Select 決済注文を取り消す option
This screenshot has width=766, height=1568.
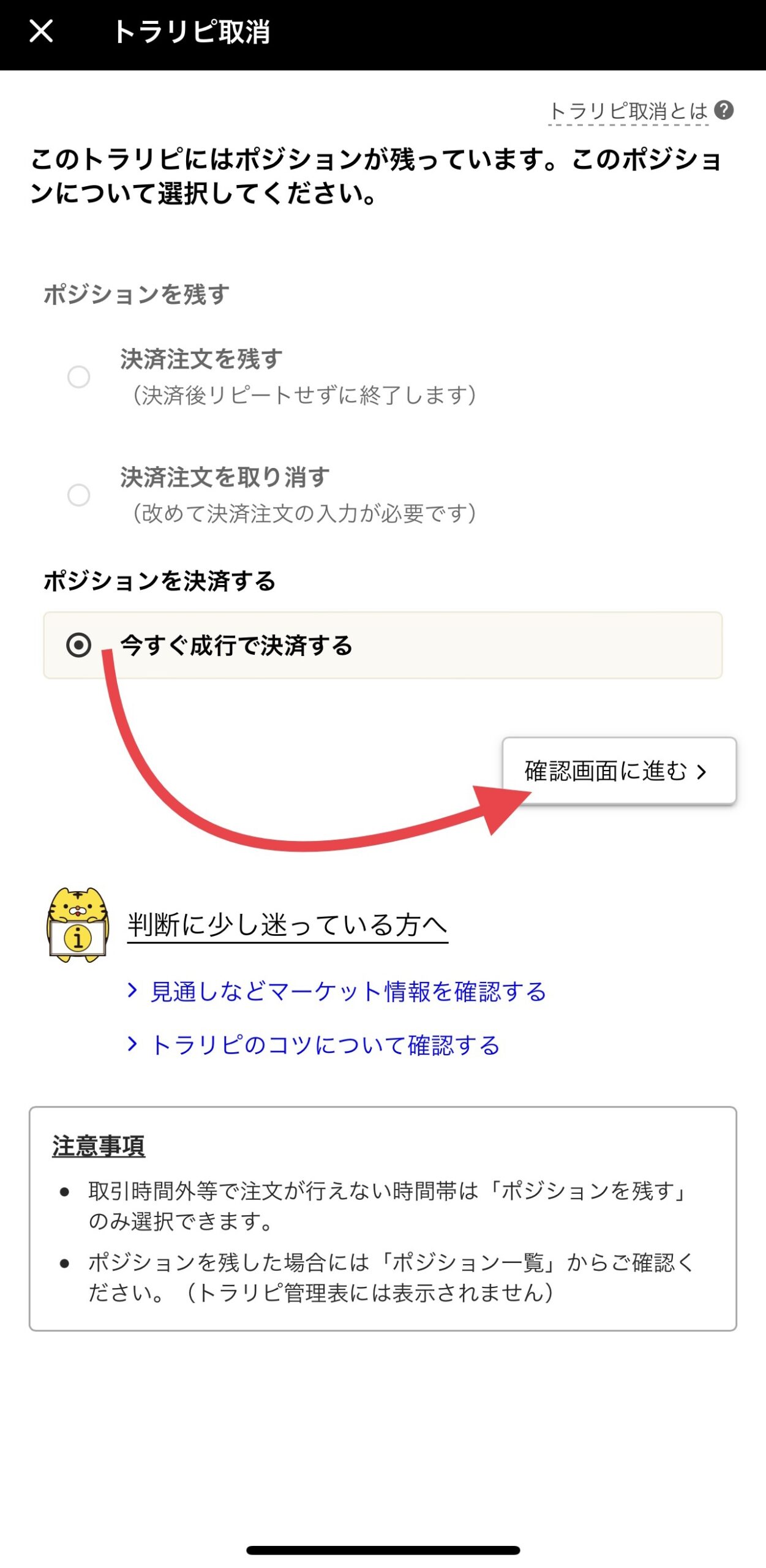(x=79, y=494)
